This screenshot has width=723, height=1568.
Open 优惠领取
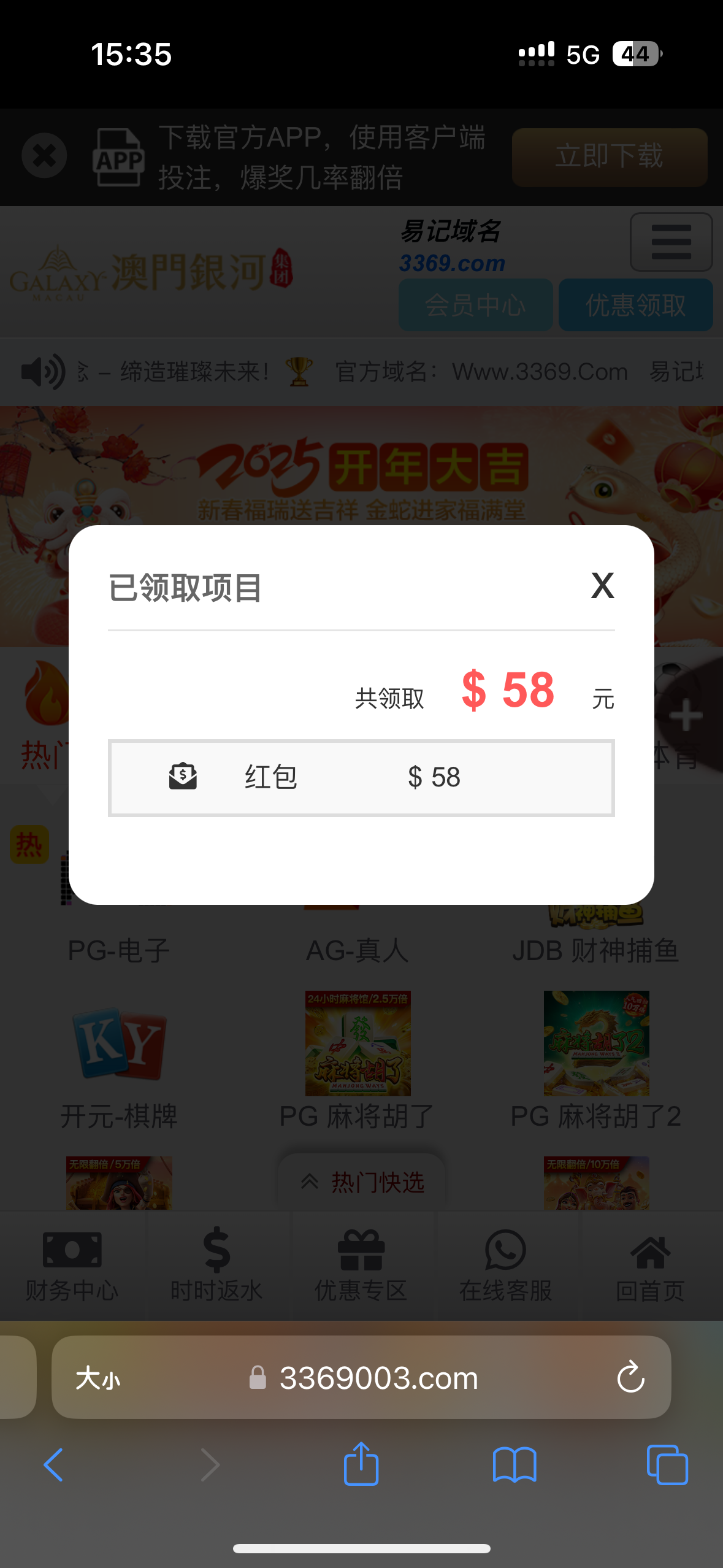click(x=636, y=305)
